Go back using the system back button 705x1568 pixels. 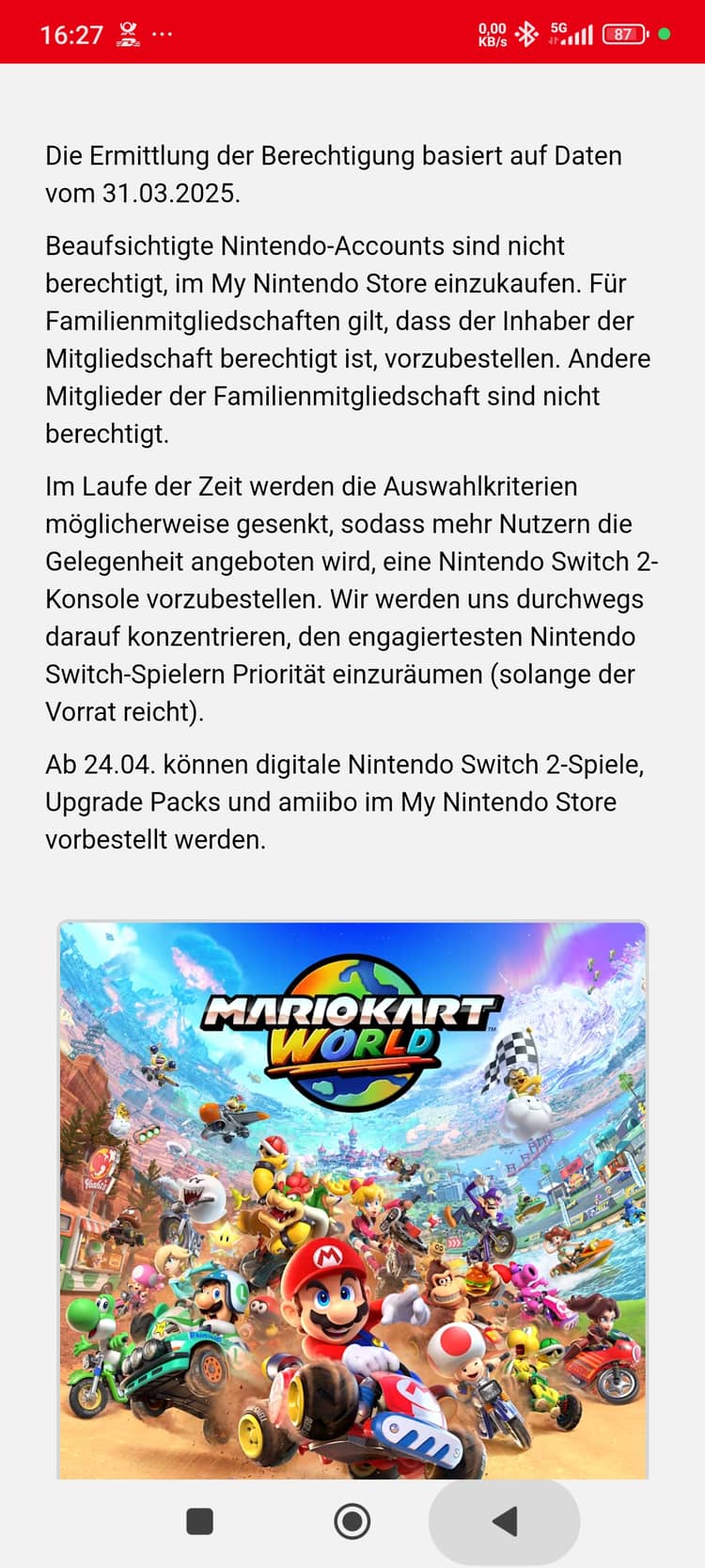click(x=505, y=1521)
